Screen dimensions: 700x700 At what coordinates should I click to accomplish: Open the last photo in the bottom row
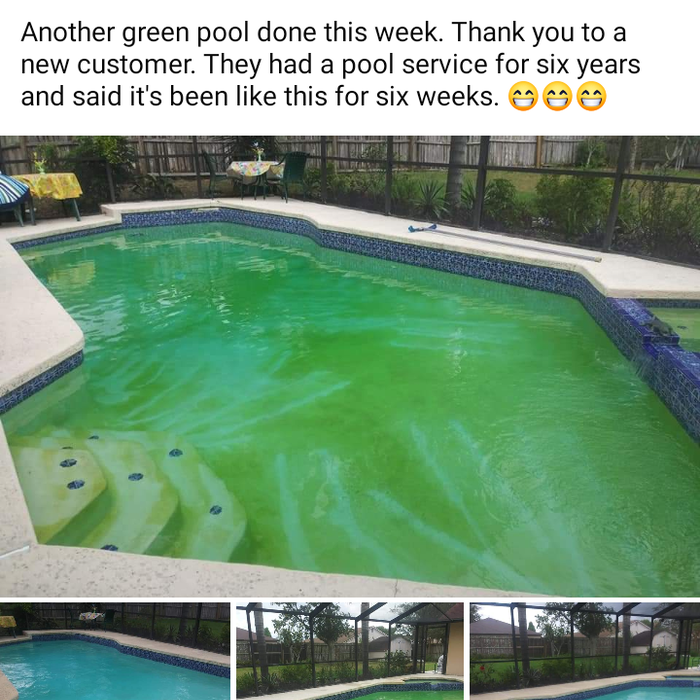click(x=585, y=650)
